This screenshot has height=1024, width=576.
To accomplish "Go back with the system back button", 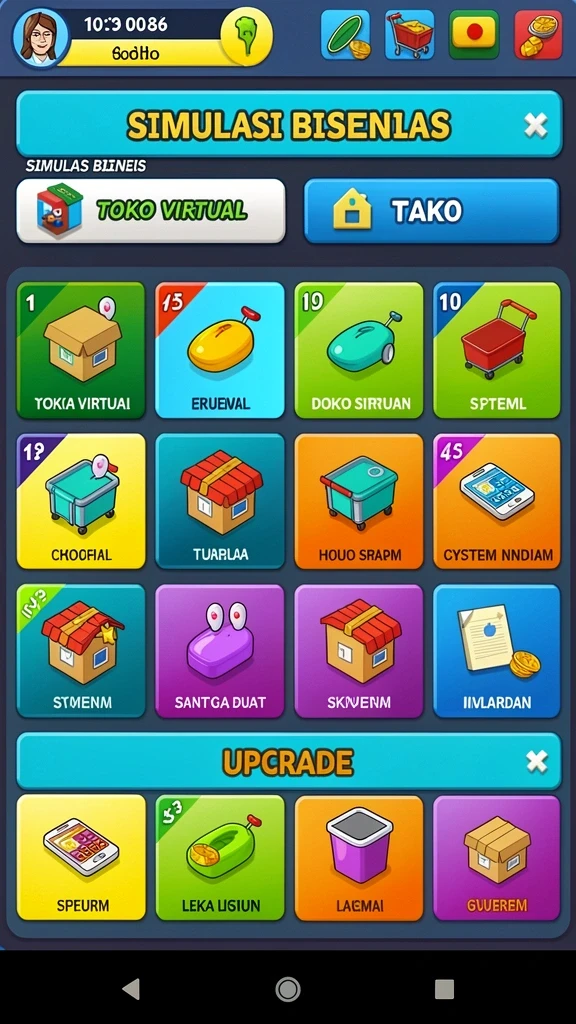I will (131, 989).
